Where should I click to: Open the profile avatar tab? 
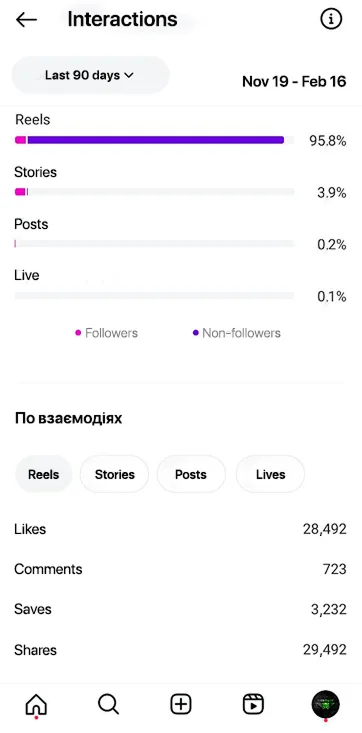326,704
